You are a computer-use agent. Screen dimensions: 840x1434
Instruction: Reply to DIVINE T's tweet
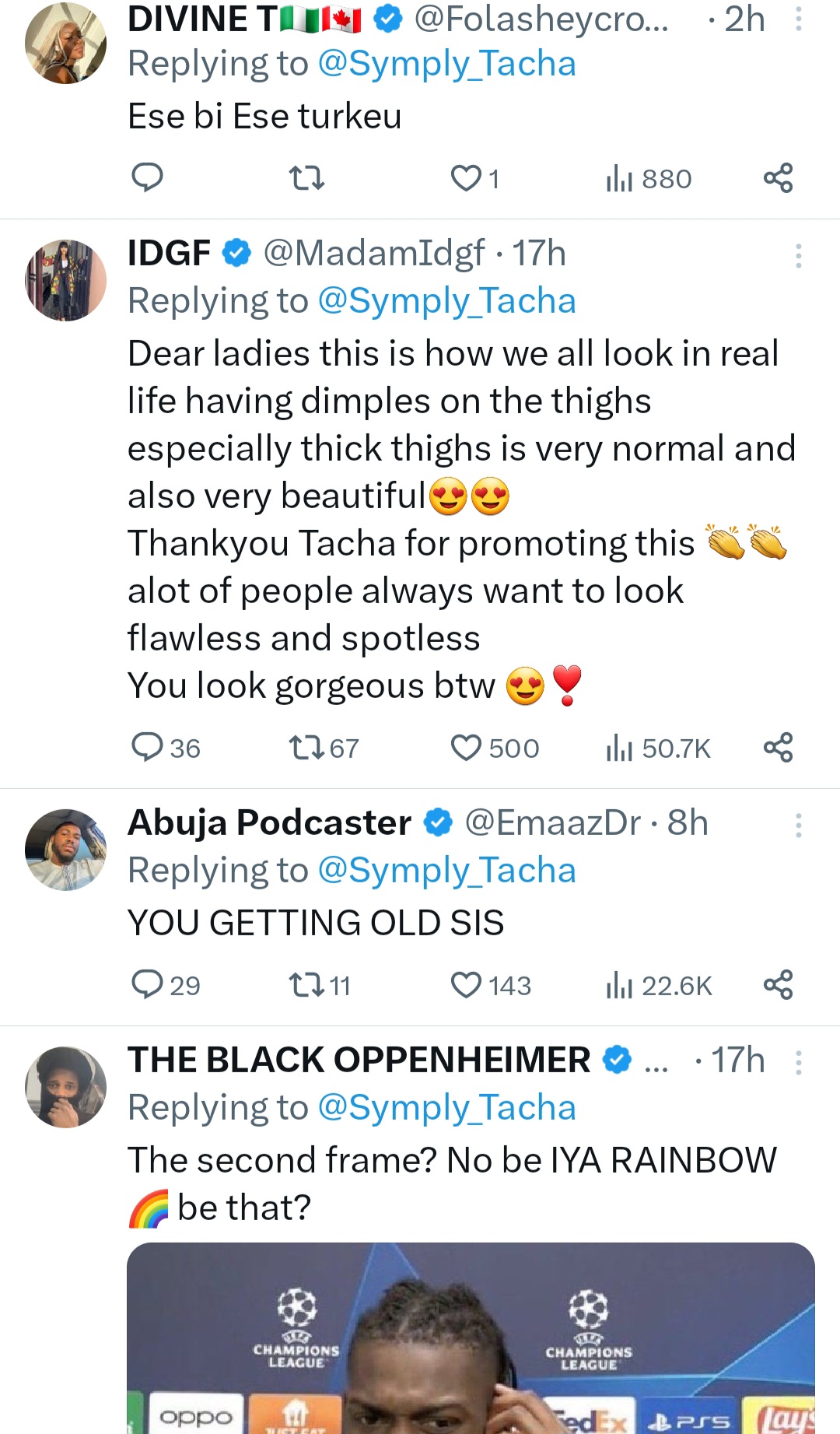147,178
